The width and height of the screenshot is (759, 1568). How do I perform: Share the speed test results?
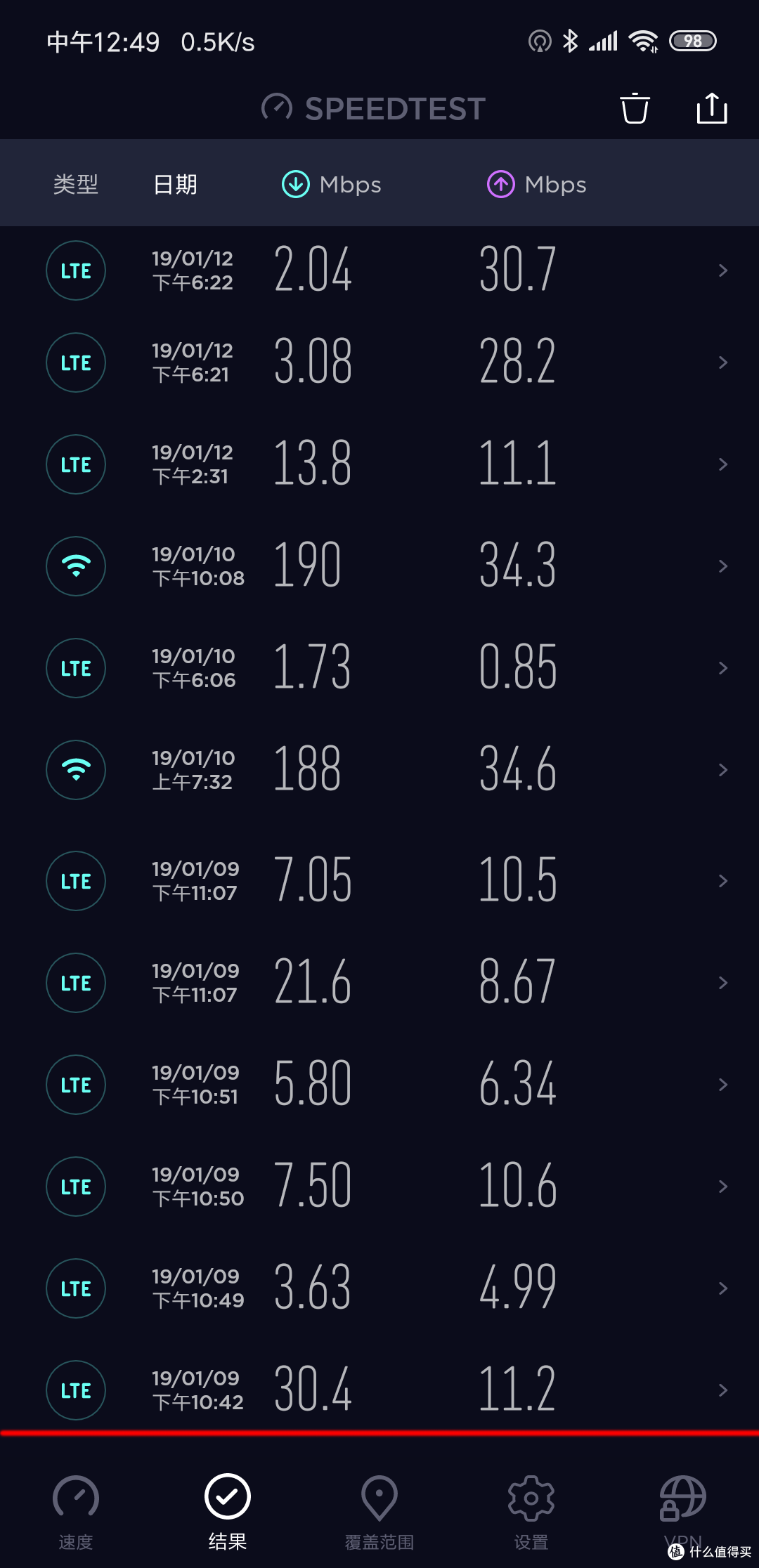[x=711, y=109]
